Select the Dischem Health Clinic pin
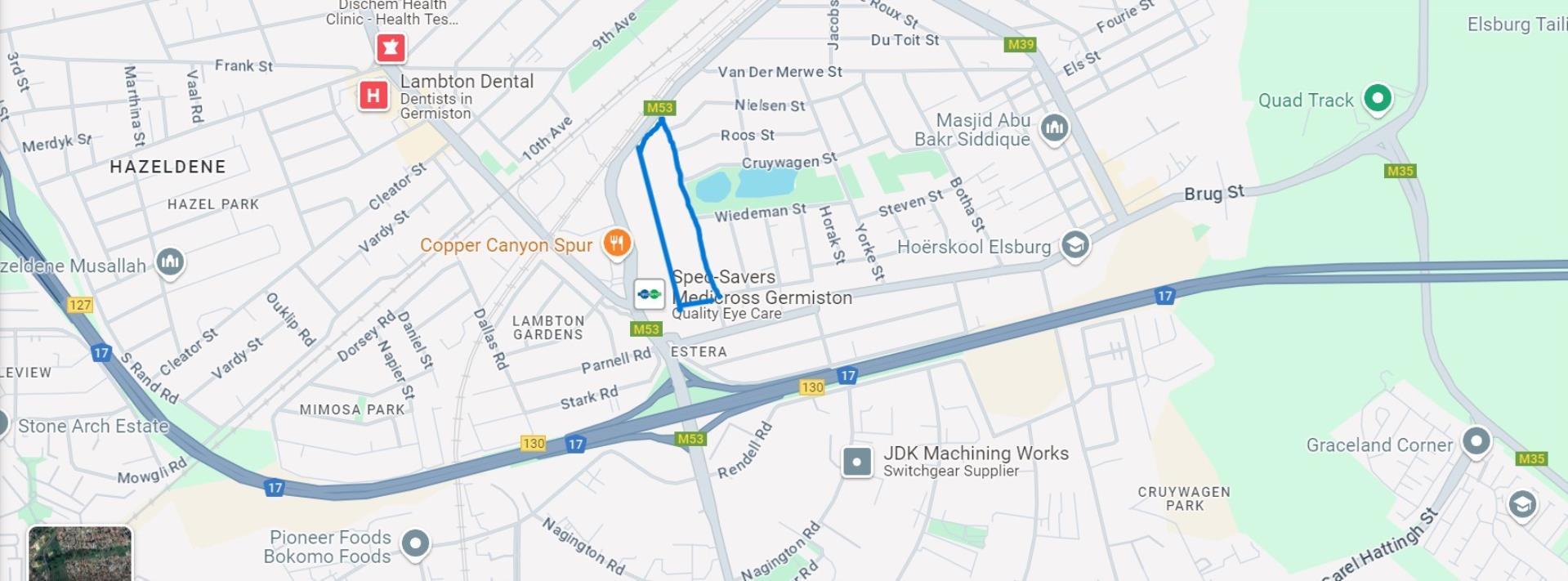The width and height of the screenshot is (1568, 581). pyautogui.click(x=391, y=48)
